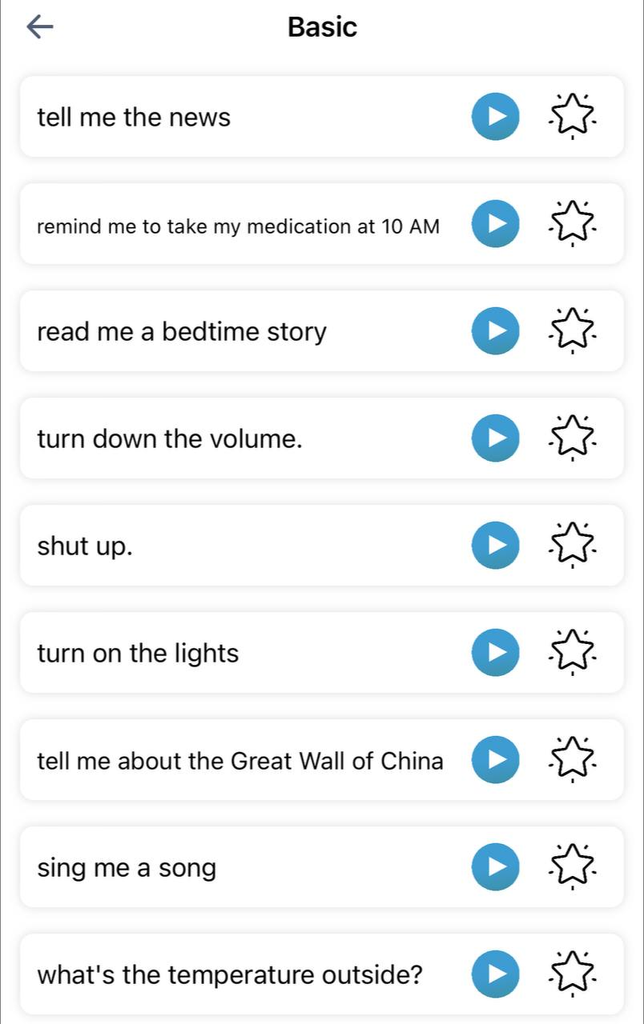Play the "turn down the volume" command
Screen dimensions: 644x1024
[x=495, y=437]
